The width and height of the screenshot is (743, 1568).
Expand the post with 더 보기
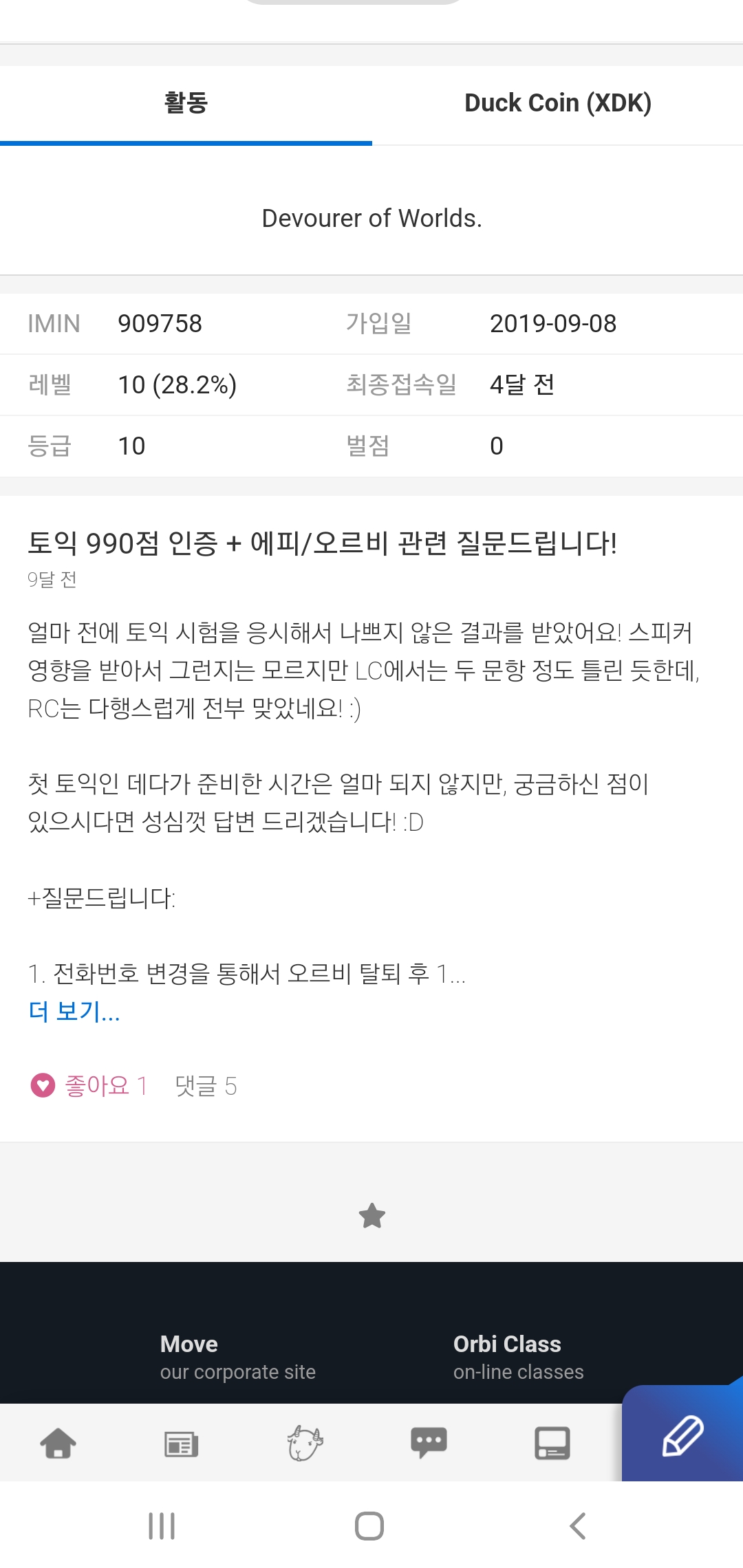click(x=74, y=1011)
